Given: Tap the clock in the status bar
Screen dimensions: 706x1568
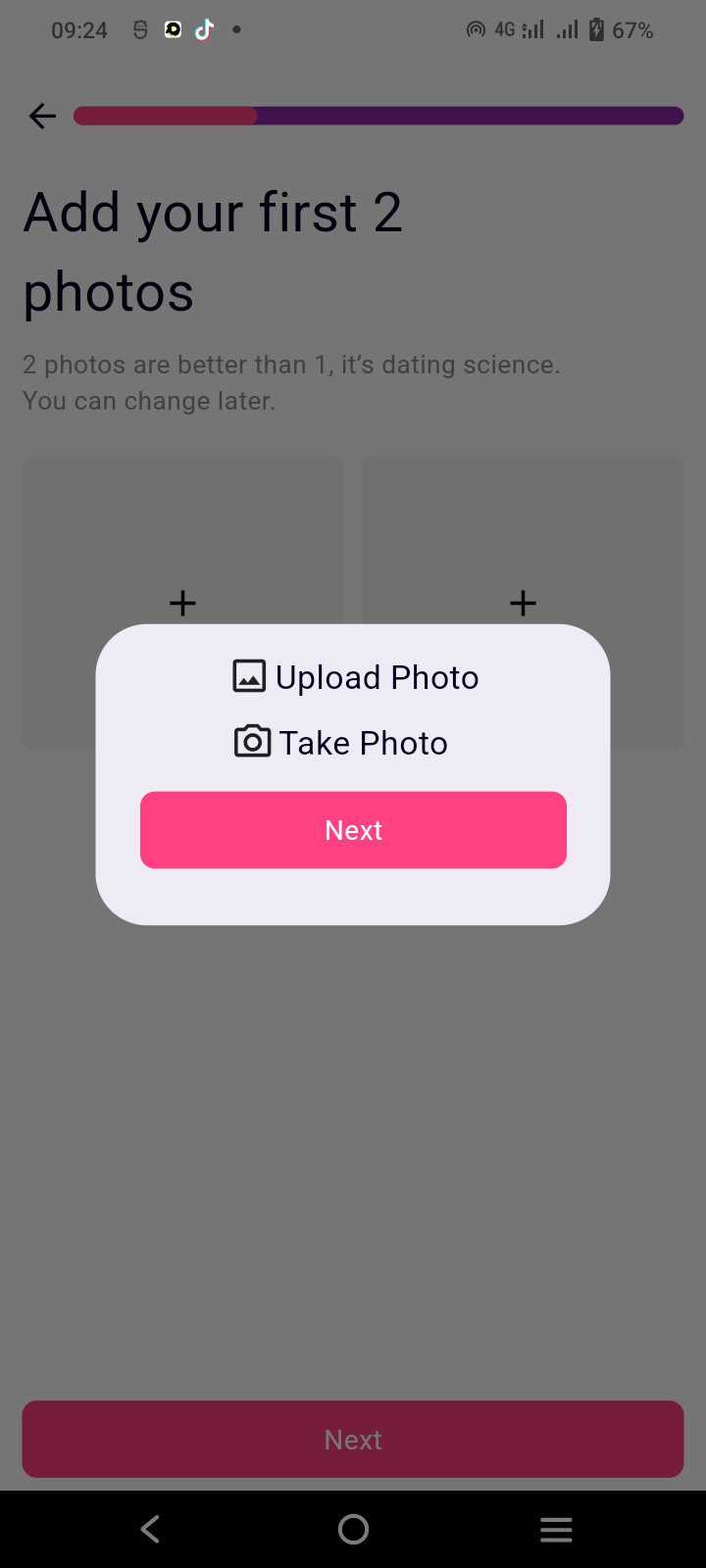Looking at the screenshot, I should point(79,29).
